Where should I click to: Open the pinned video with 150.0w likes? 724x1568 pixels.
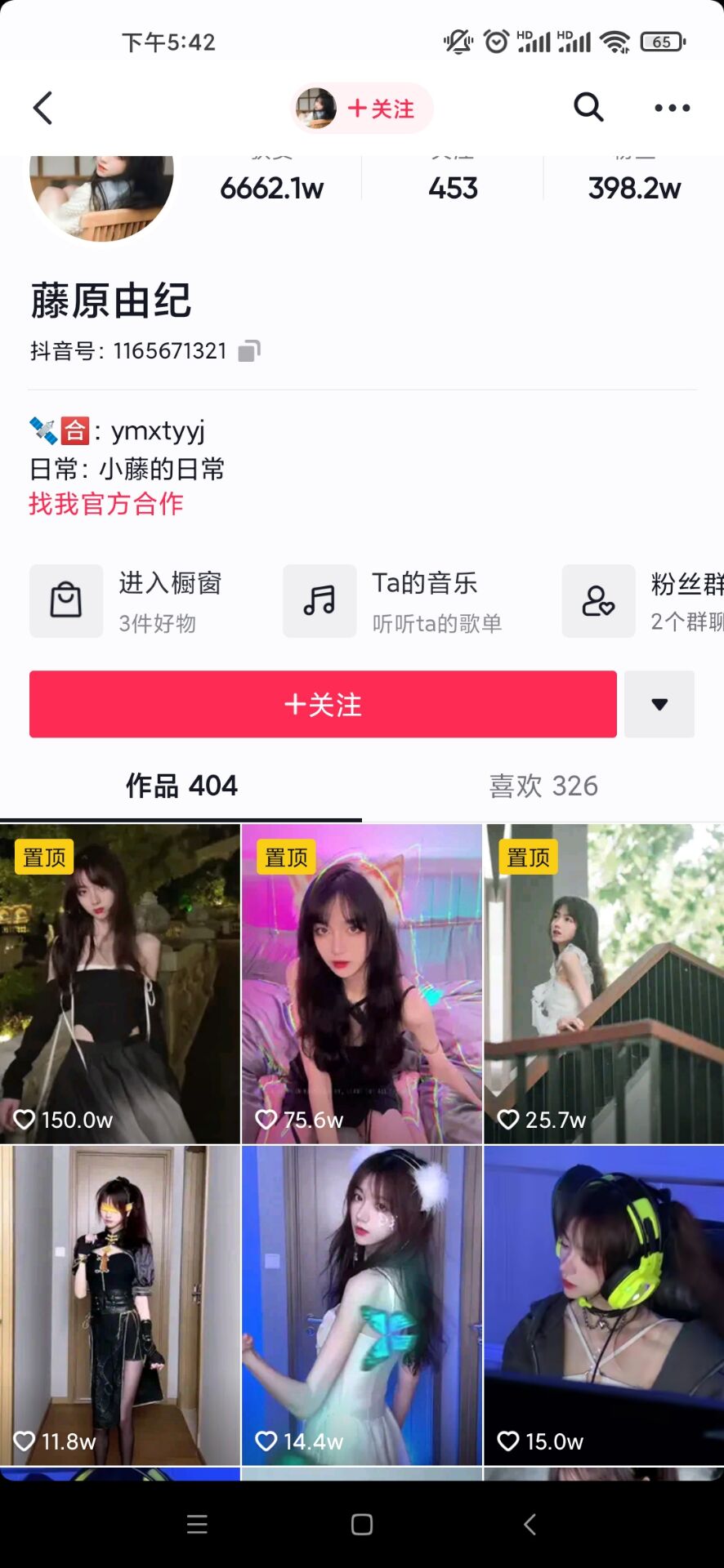120,984
